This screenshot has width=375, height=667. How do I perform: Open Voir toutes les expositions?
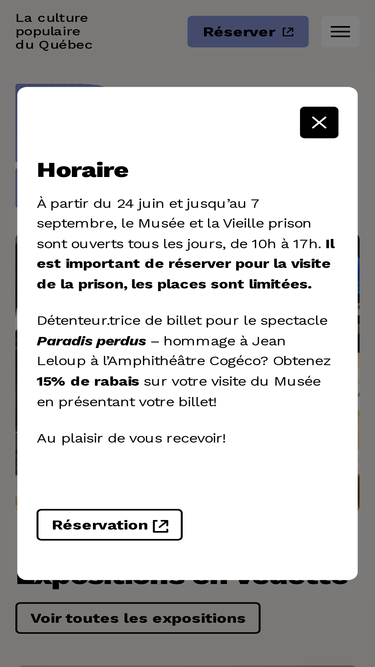tap(138, 618)
